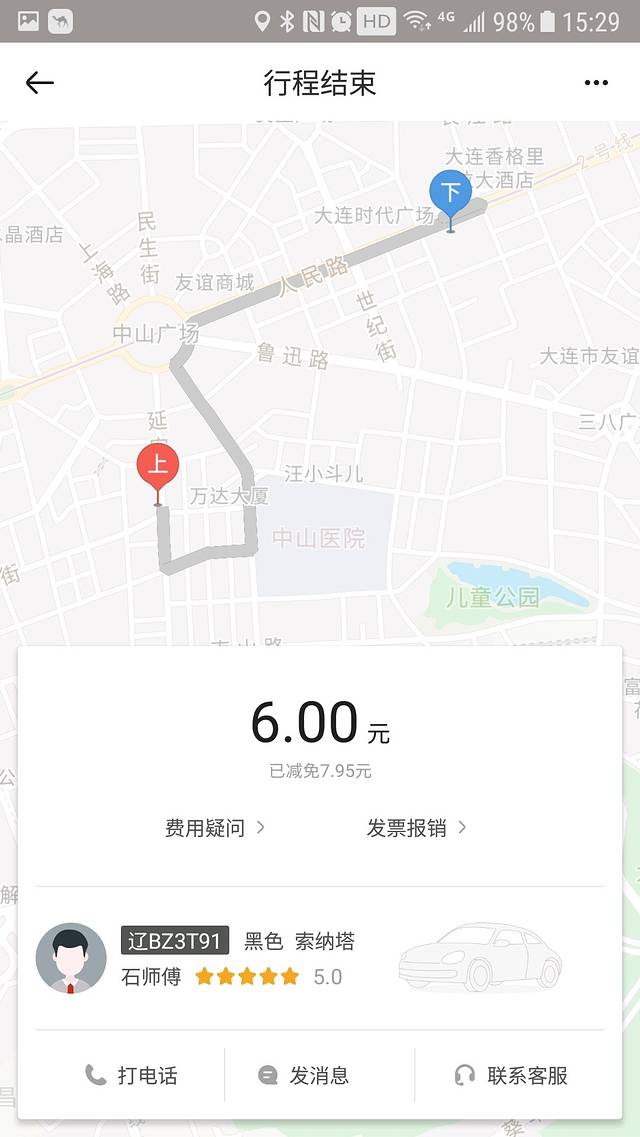Open 发票报销 invoice reimbursement link

pos(416,828)
